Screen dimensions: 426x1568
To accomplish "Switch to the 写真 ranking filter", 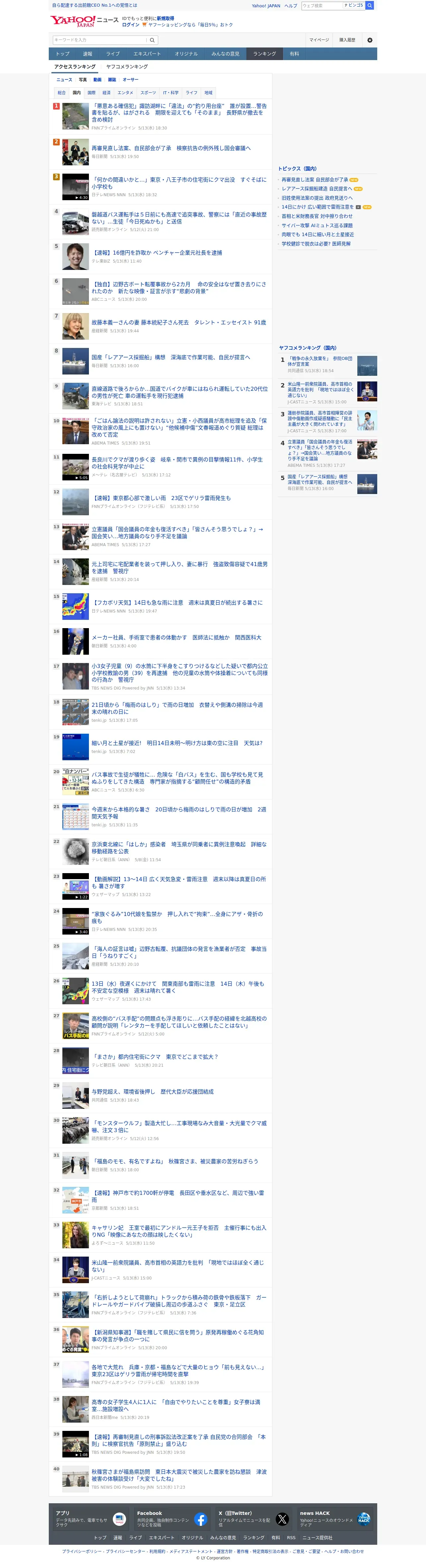I will click(x=83, y=80).
